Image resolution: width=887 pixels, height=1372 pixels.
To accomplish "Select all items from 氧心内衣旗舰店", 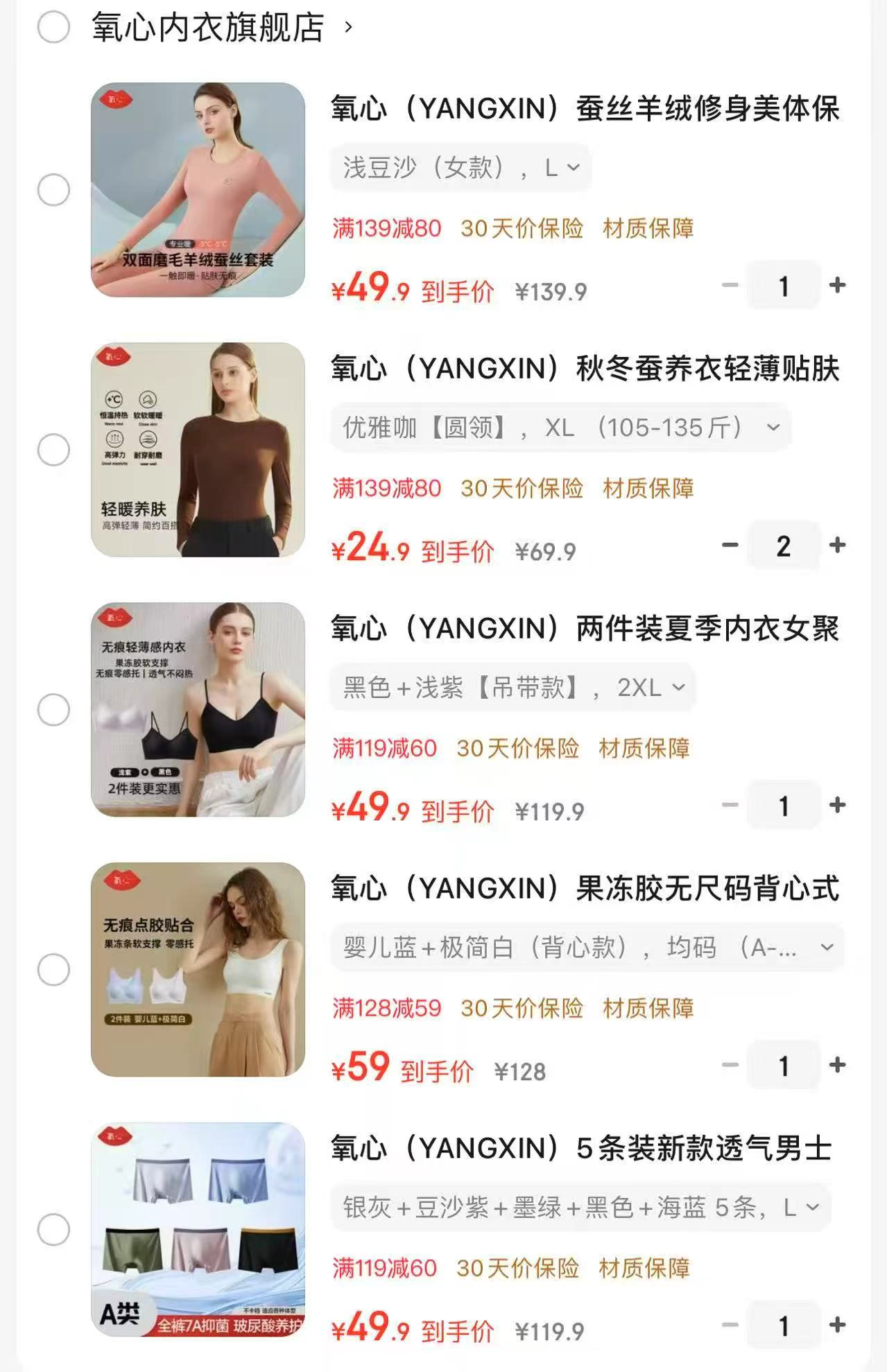I will click(53, 28).
